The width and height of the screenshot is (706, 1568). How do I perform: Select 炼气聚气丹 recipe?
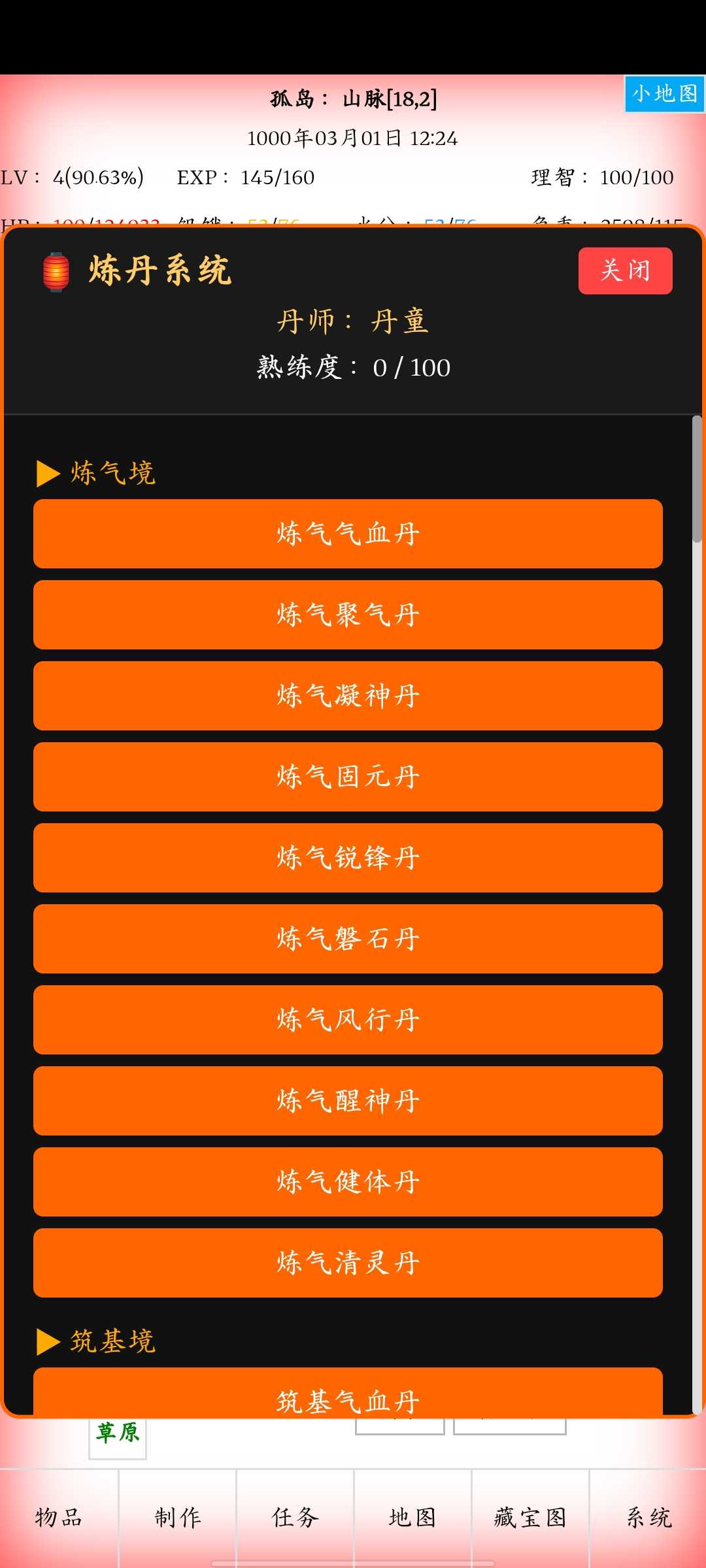348,615
